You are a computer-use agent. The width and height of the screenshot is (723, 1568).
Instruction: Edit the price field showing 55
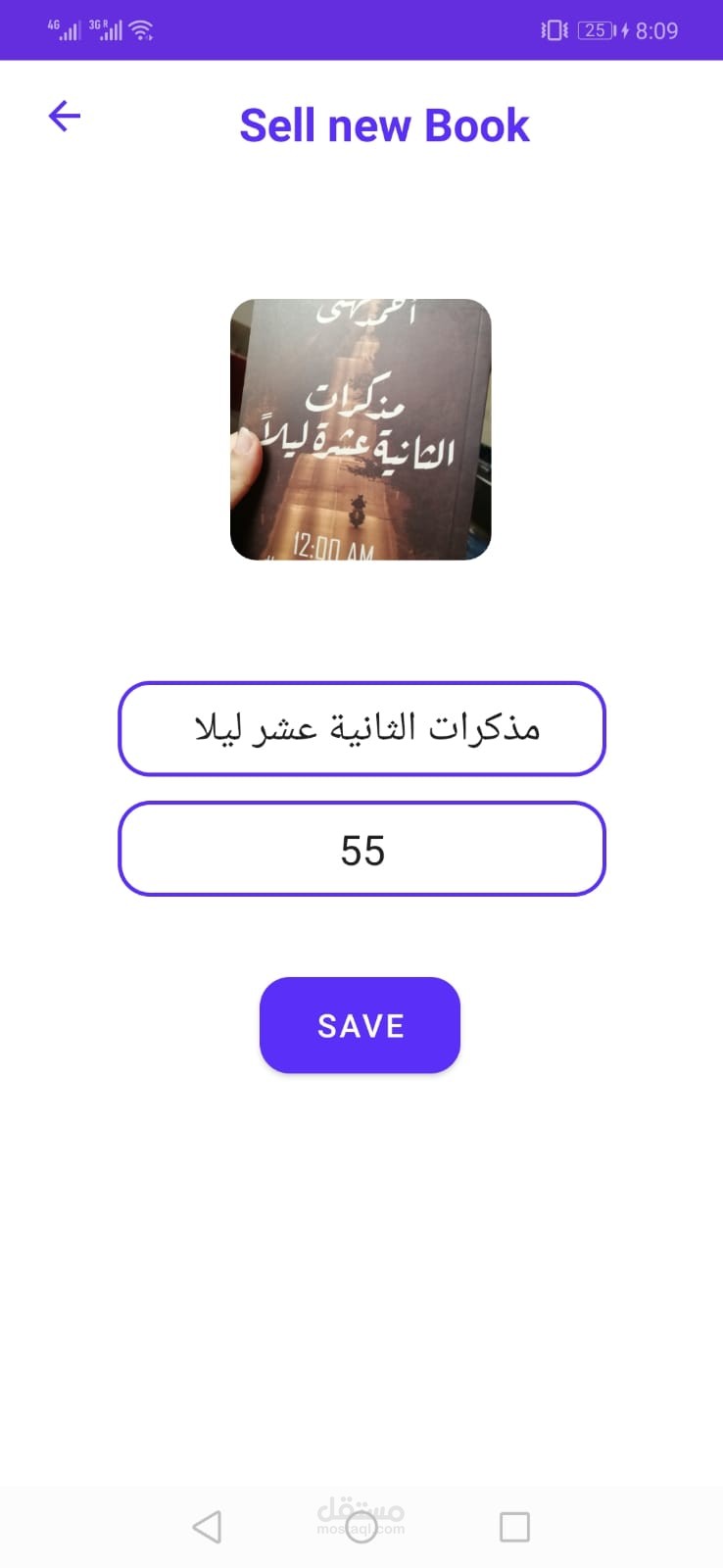361,849
